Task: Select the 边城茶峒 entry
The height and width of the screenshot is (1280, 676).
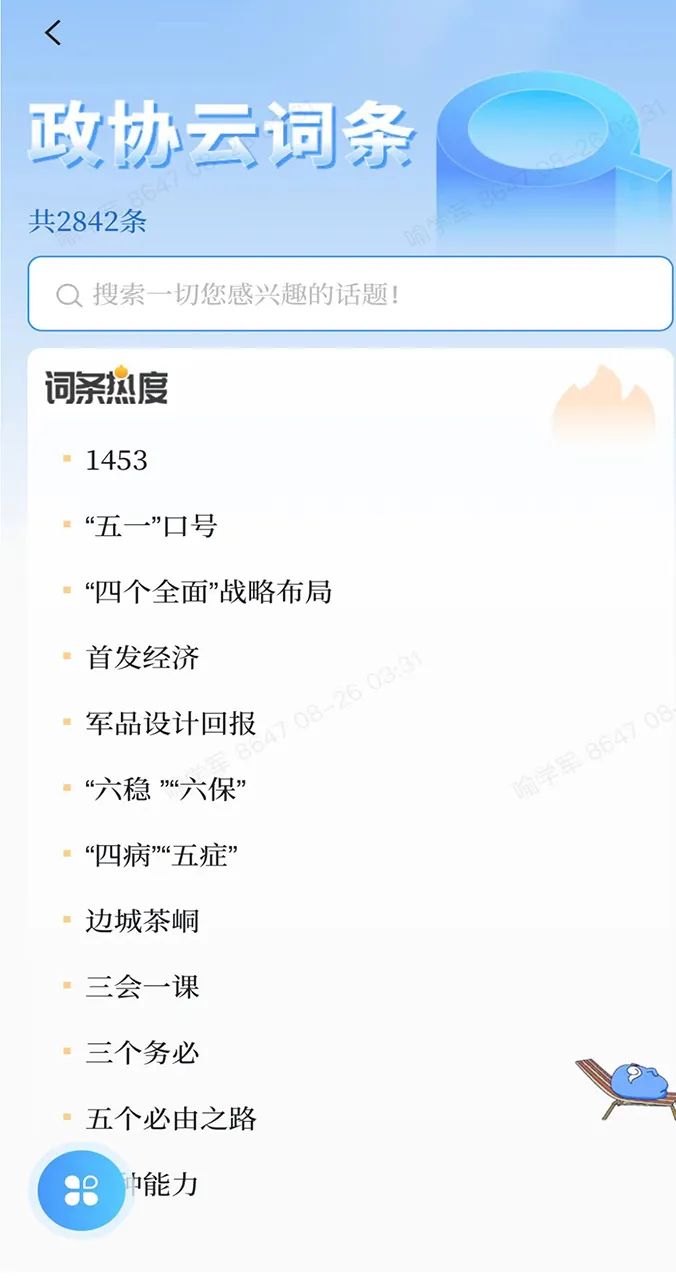Action: coord(143,921)
